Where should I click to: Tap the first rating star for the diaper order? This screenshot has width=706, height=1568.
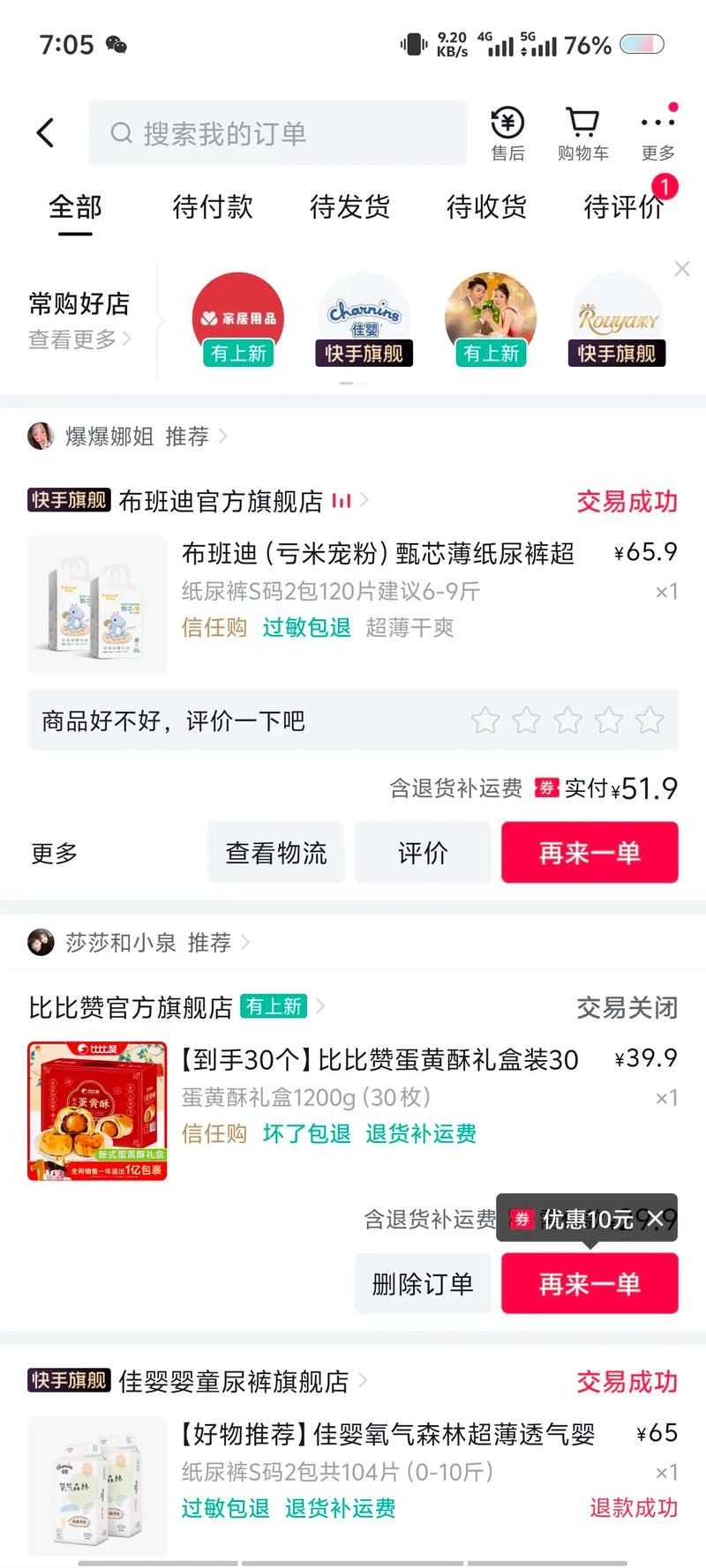tap(484, 721)
